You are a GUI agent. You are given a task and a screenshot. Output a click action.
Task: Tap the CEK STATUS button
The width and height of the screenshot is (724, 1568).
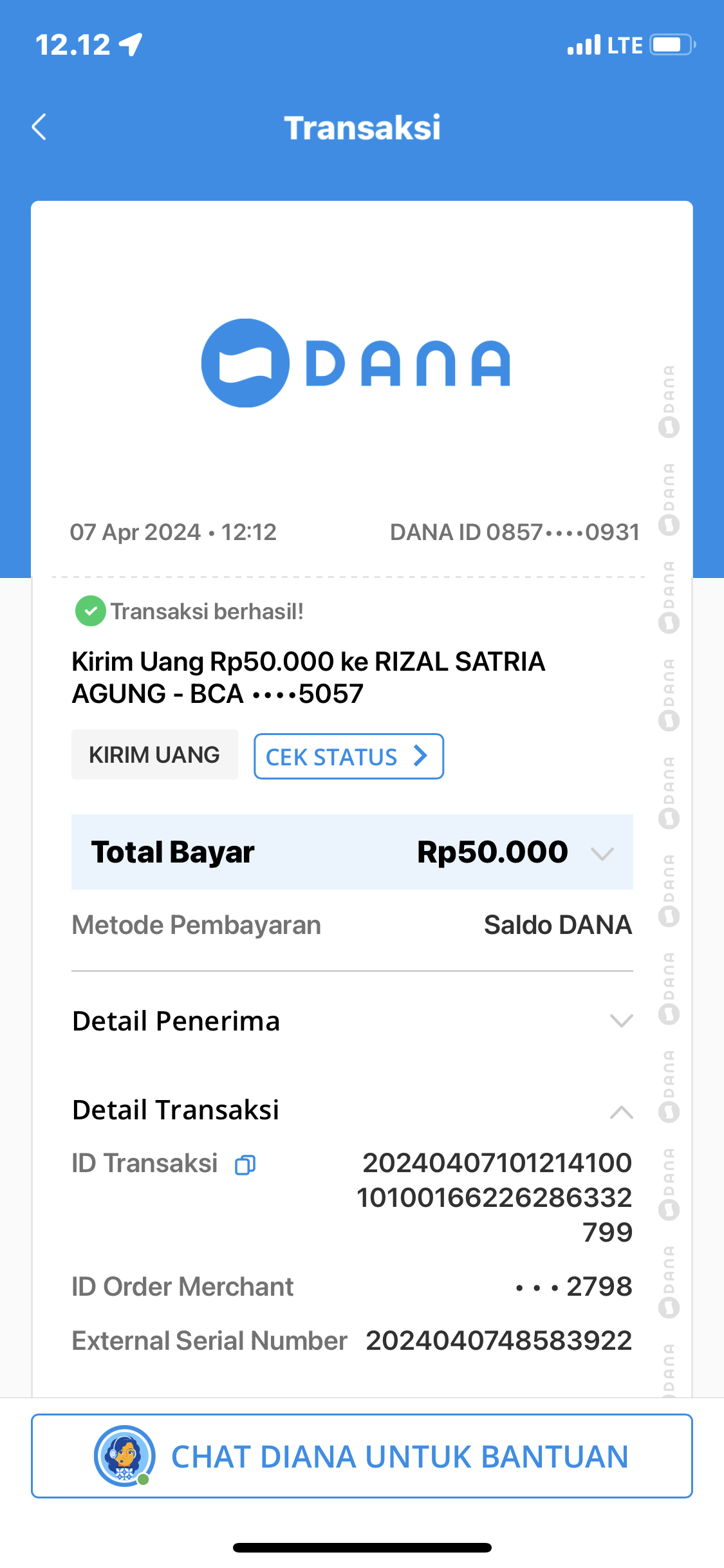[x=348, y=756]
